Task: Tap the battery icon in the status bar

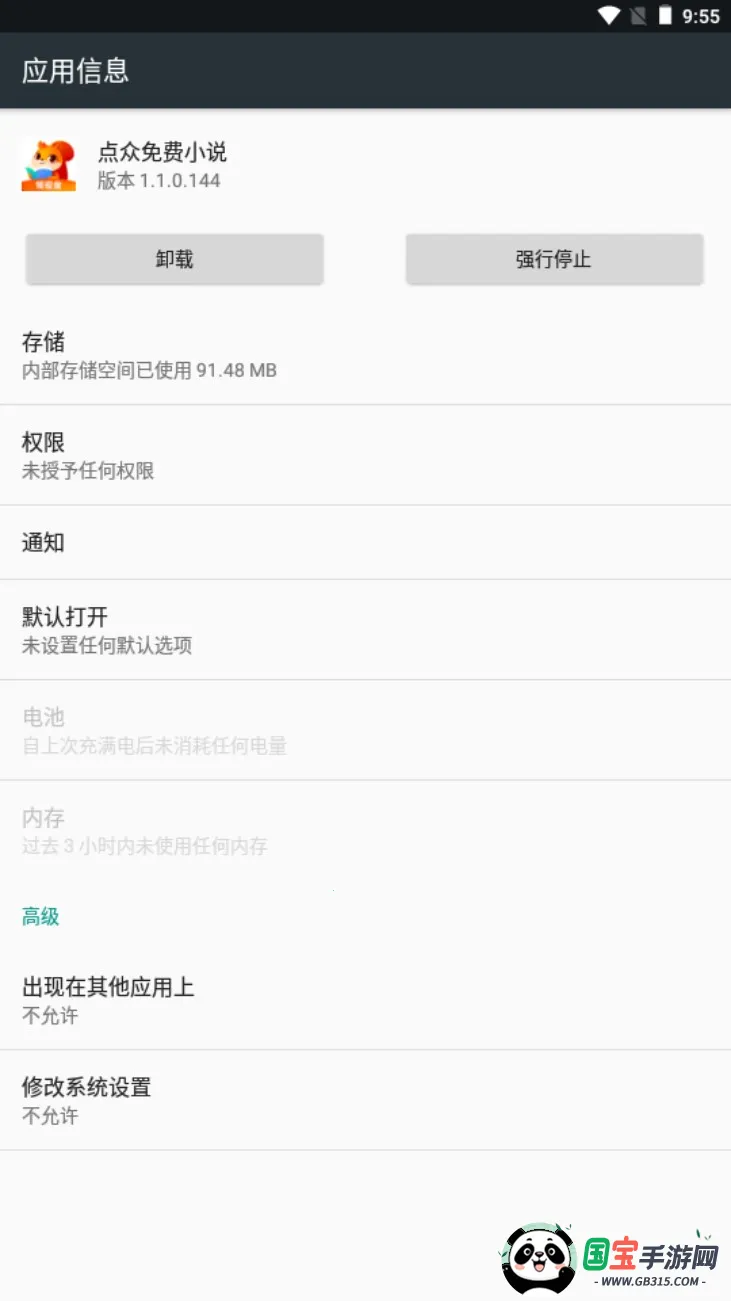Action: click(665, 16)
